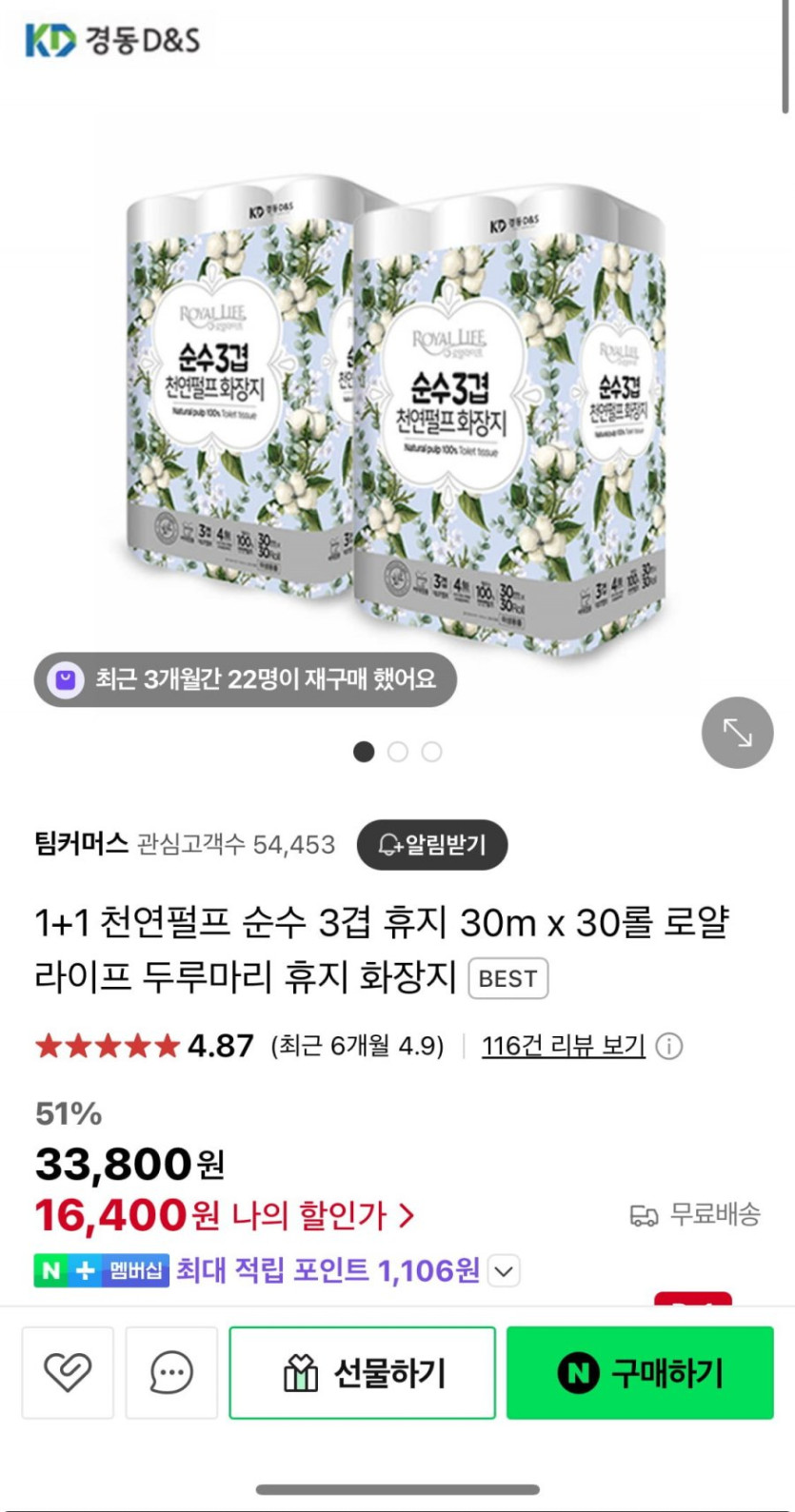Add this product to wishlist
The width and height of the screenshot is (795, 1512).
coord(68,1372)
